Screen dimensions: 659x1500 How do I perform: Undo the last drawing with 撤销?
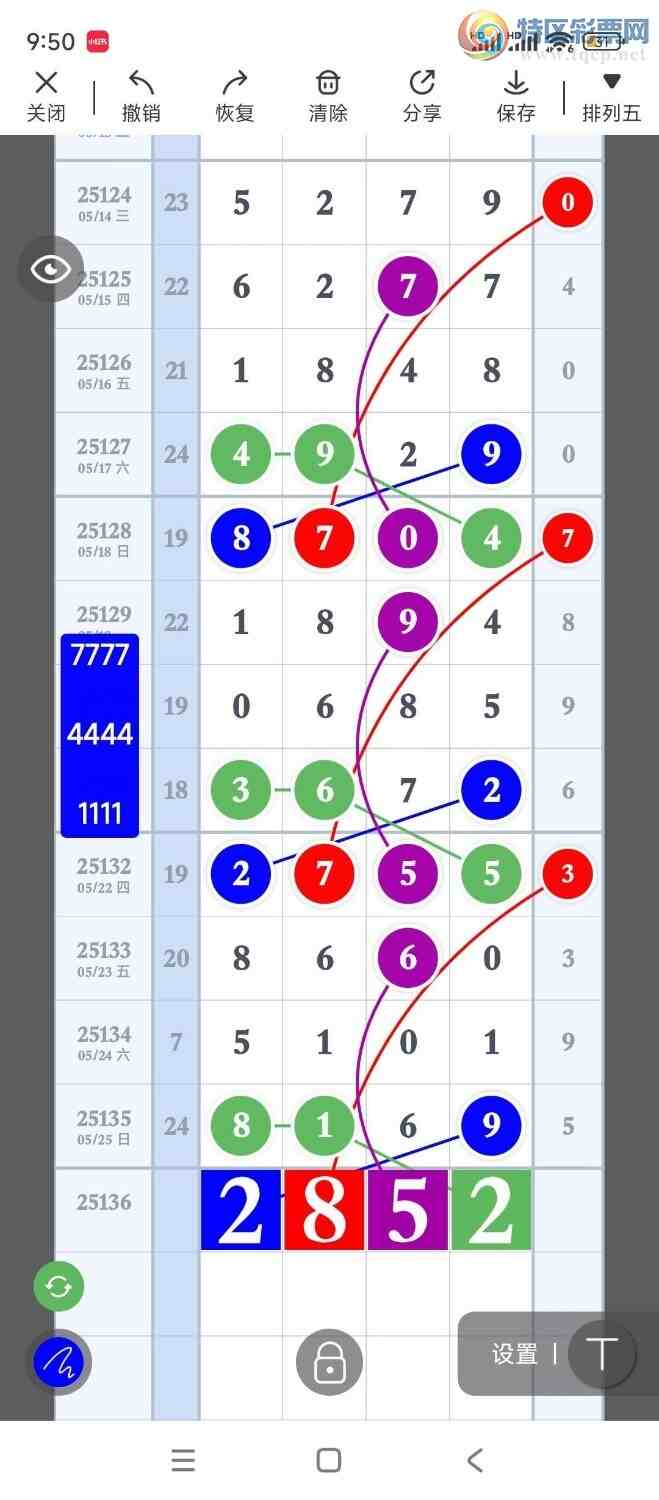tap(141, 96)
